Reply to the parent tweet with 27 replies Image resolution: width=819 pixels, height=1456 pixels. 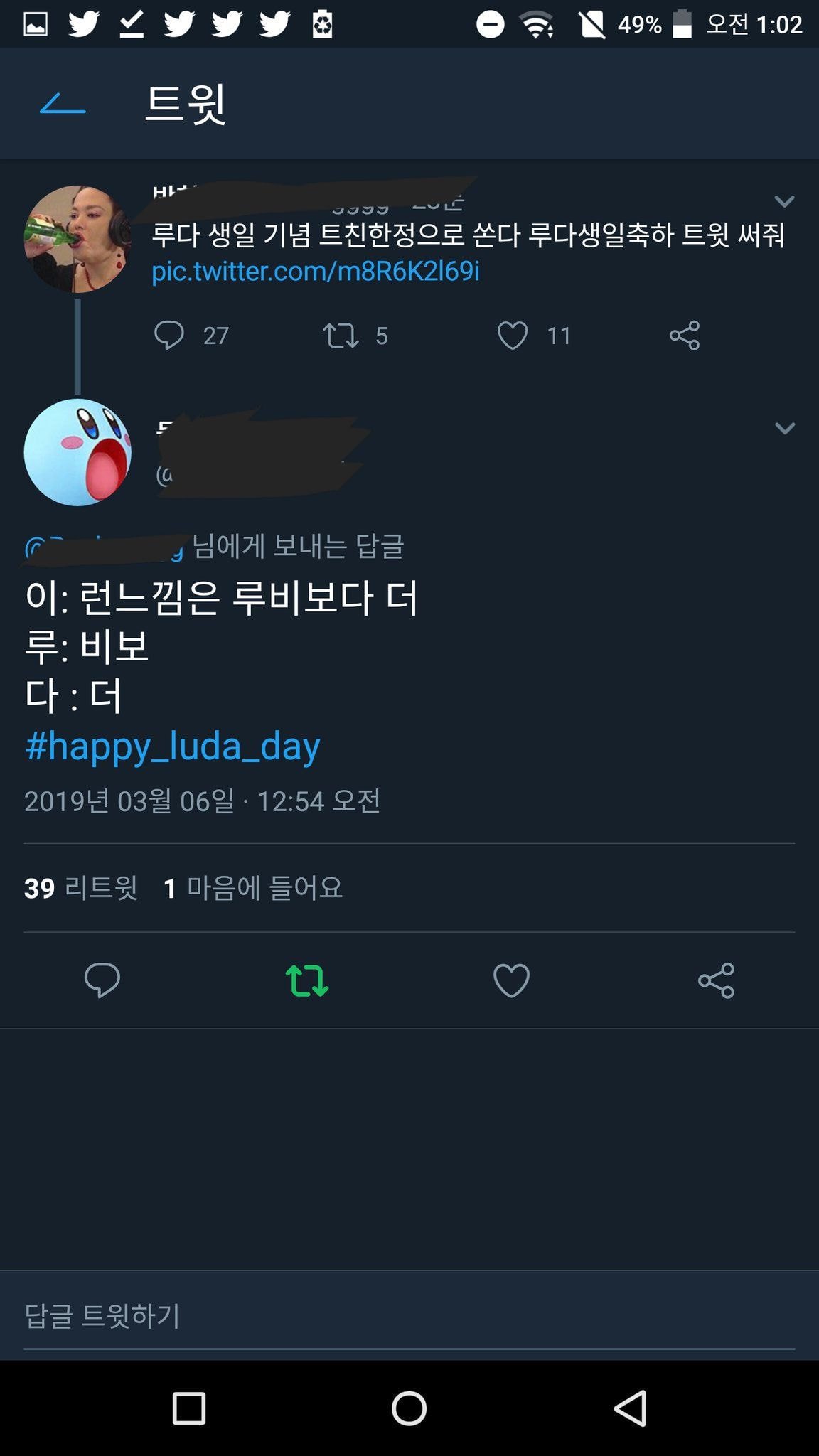click(x=169, y=335)
